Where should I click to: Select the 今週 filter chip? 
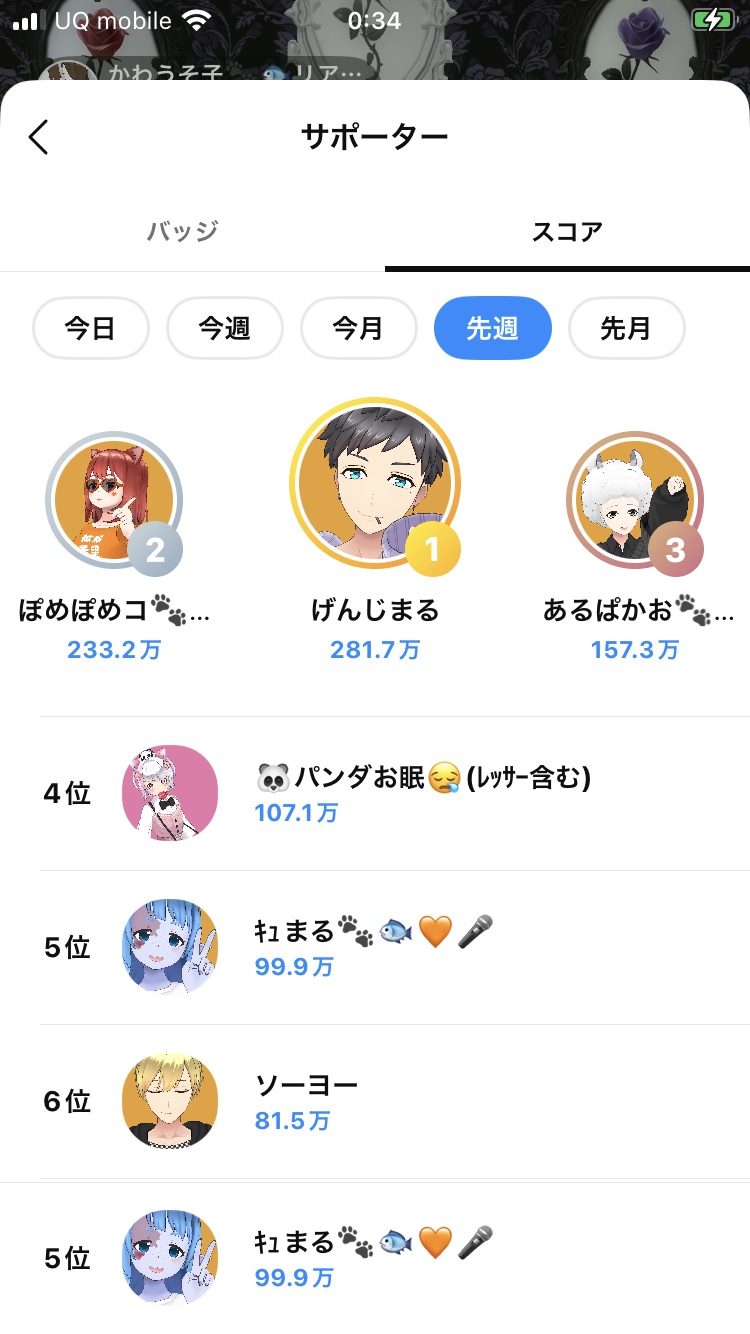tap(224, 328)
